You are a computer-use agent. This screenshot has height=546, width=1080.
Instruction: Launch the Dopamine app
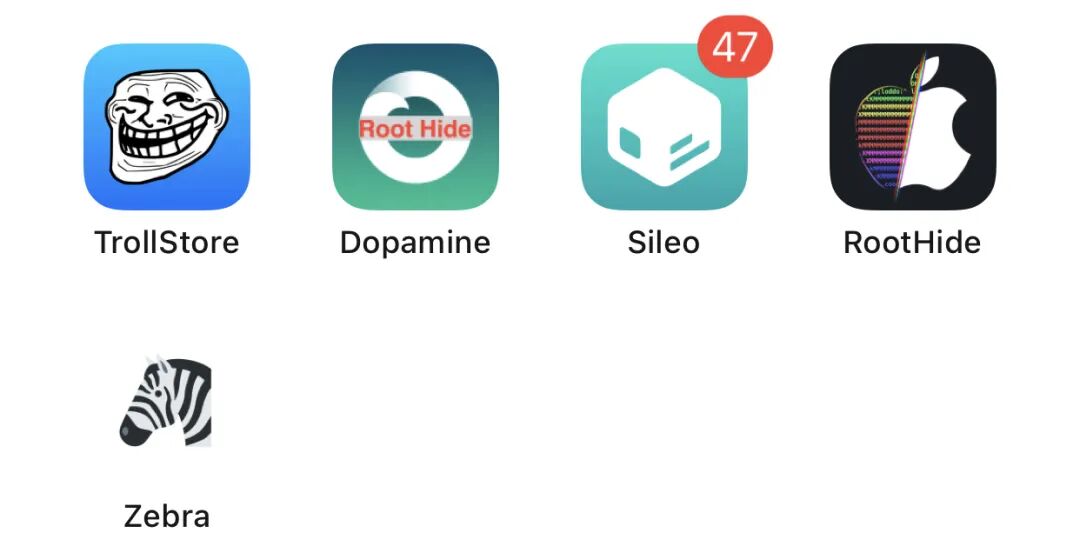tap(415, 127)
